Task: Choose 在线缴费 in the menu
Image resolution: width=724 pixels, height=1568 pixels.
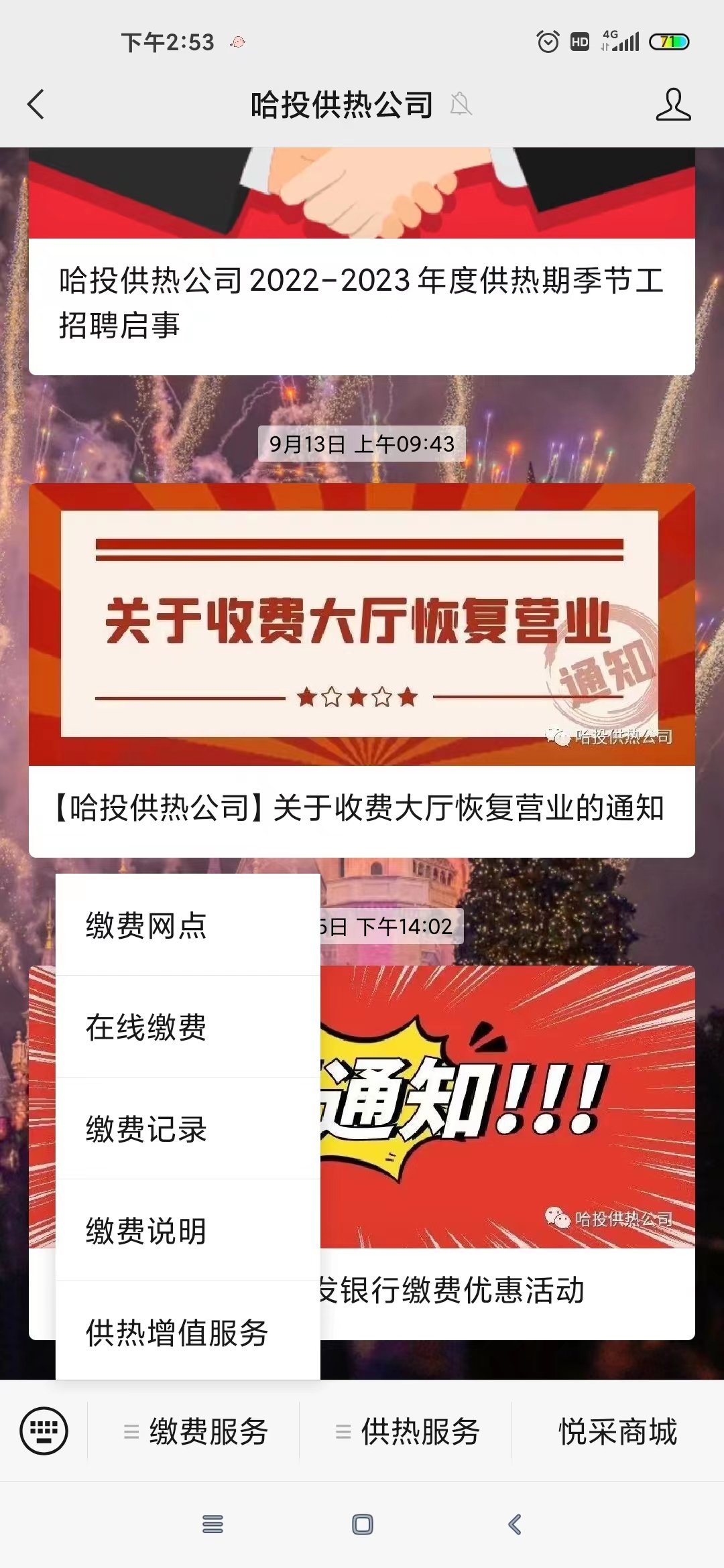Action: click(x=188, y=1027)
